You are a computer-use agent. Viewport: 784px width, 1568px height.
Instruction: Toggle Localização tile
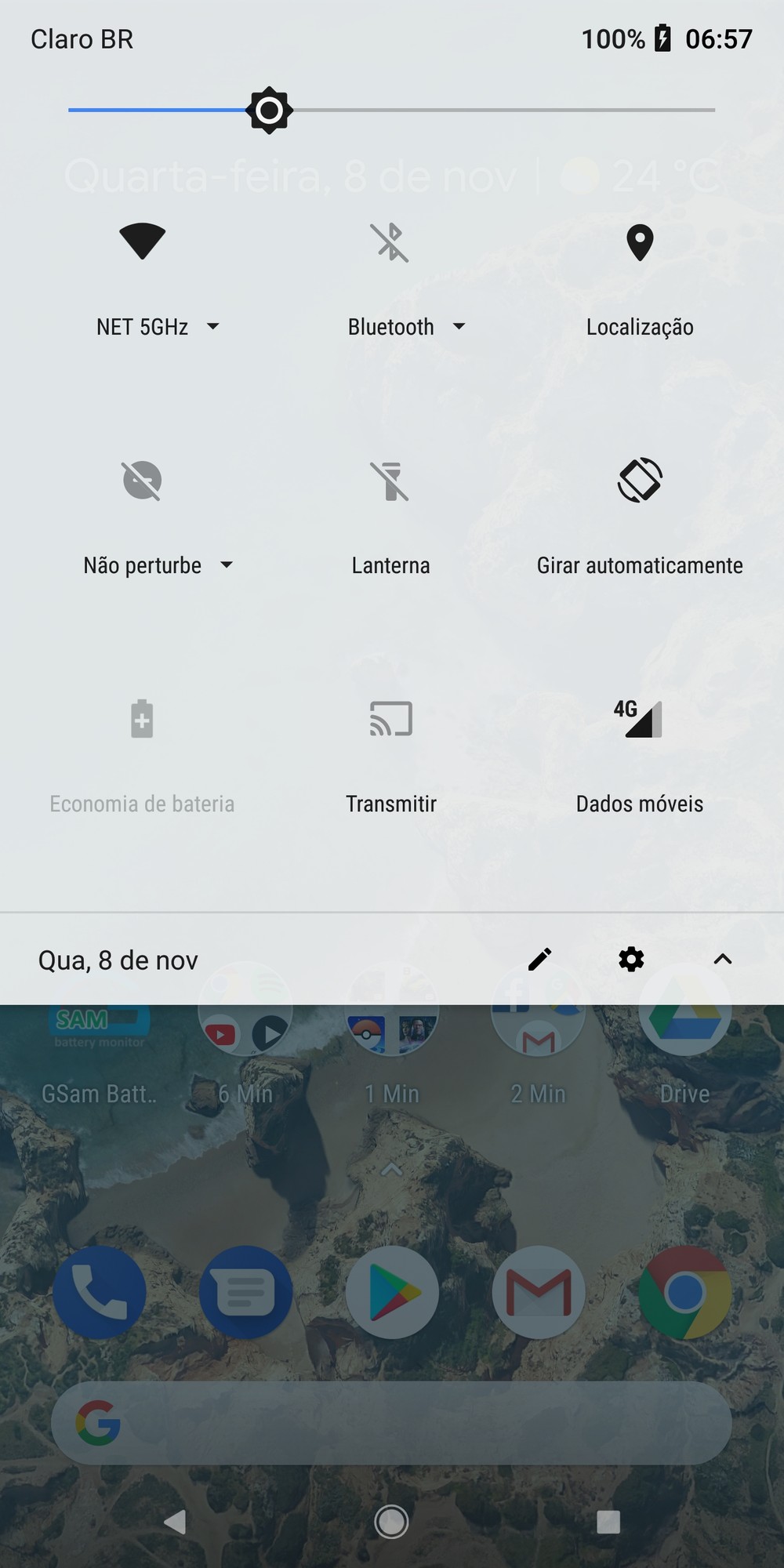[x=640, y=243]
